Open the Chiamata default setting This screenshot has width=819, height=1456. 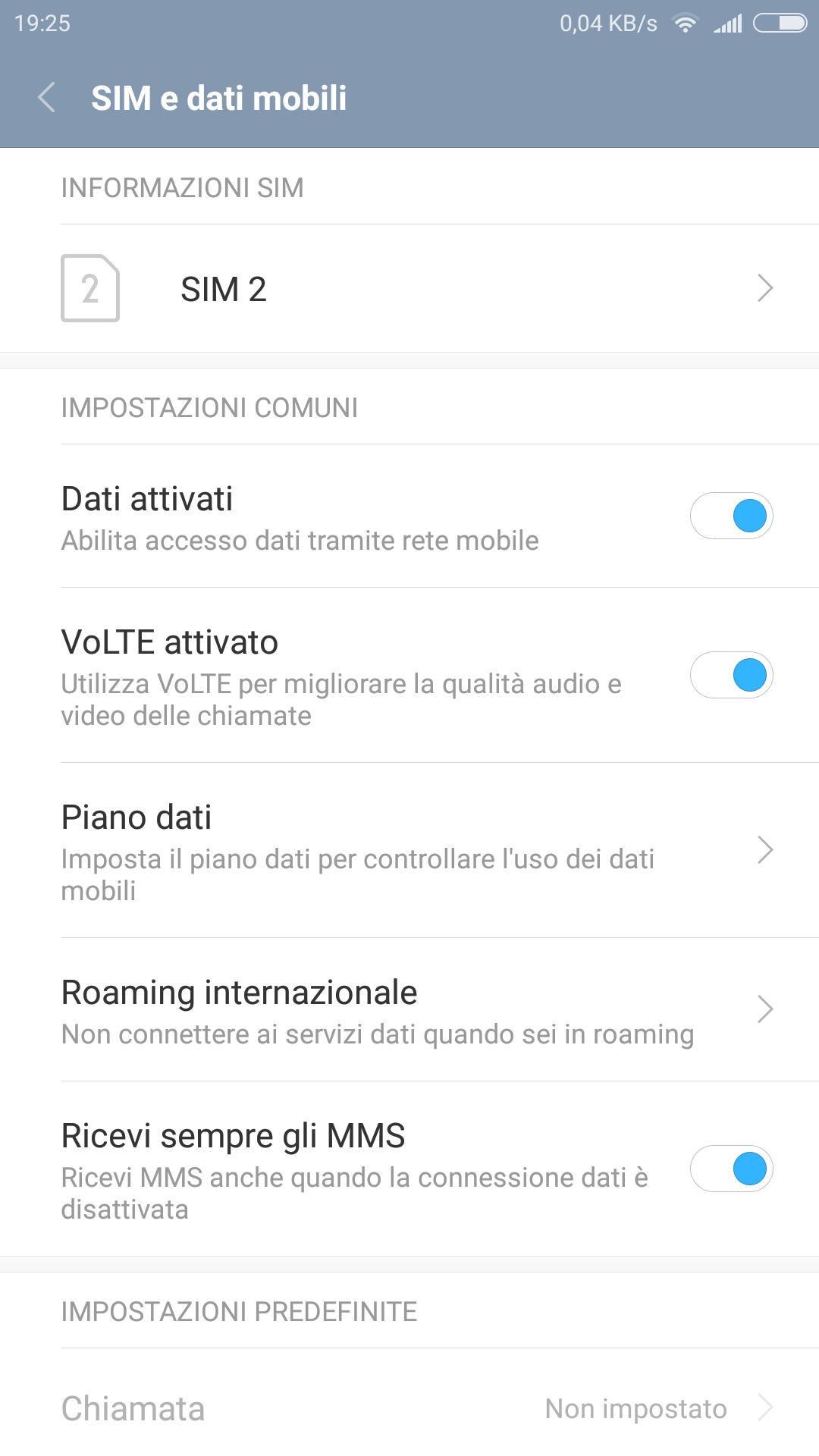click(409, 1408)
